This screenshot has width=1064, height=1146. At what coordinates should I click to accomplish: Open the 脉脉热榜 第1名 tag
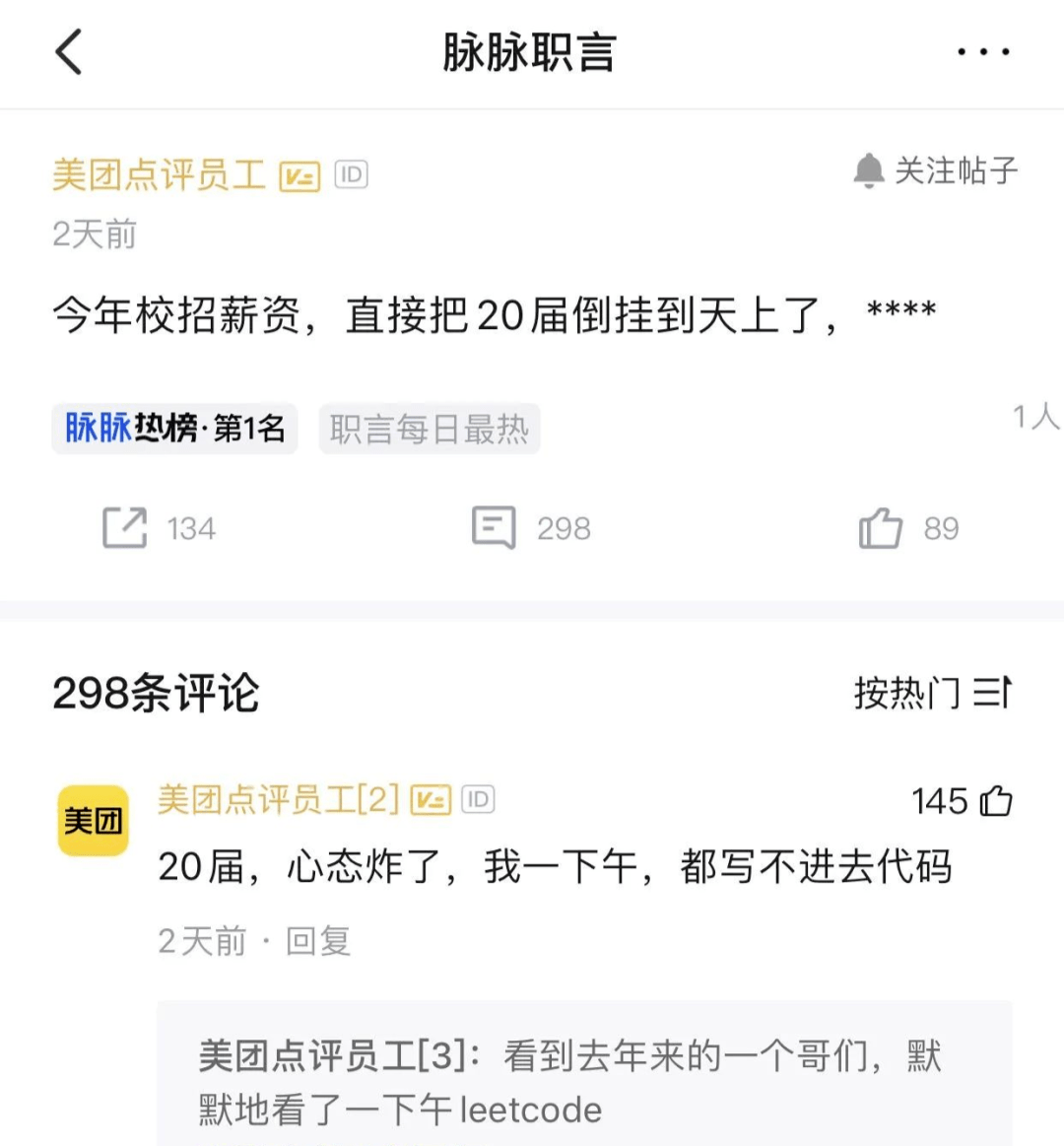(174, 429)
